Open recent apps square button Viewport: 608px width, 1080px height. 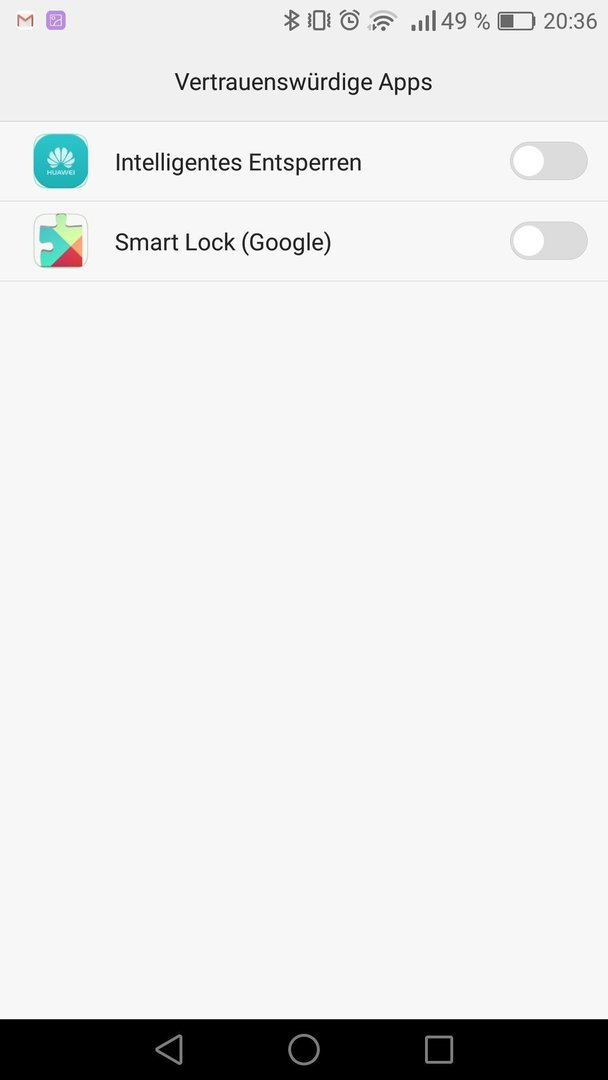[x=439, y=1050]
